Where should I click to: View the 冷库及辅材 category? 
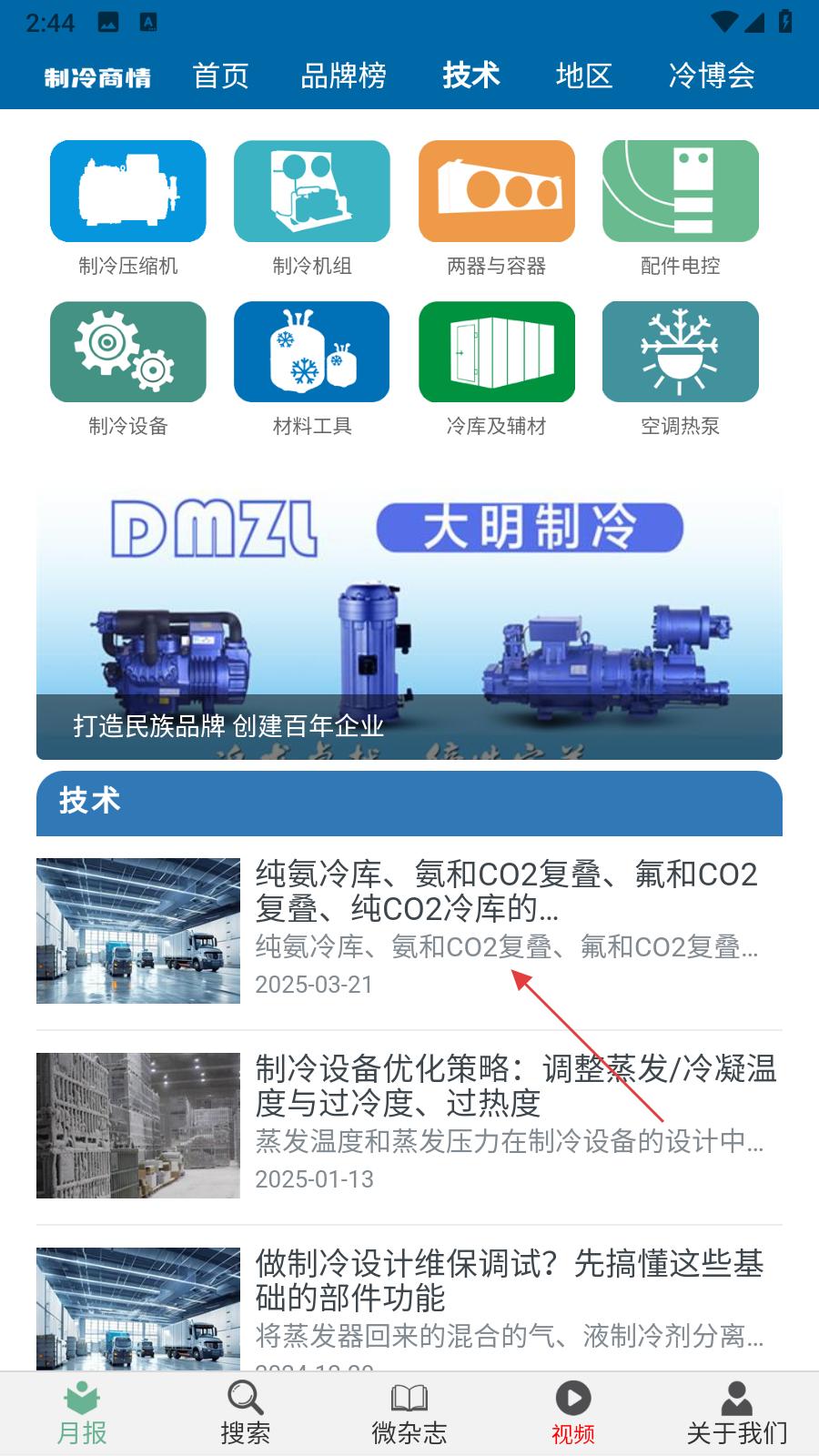pos(497,369)
